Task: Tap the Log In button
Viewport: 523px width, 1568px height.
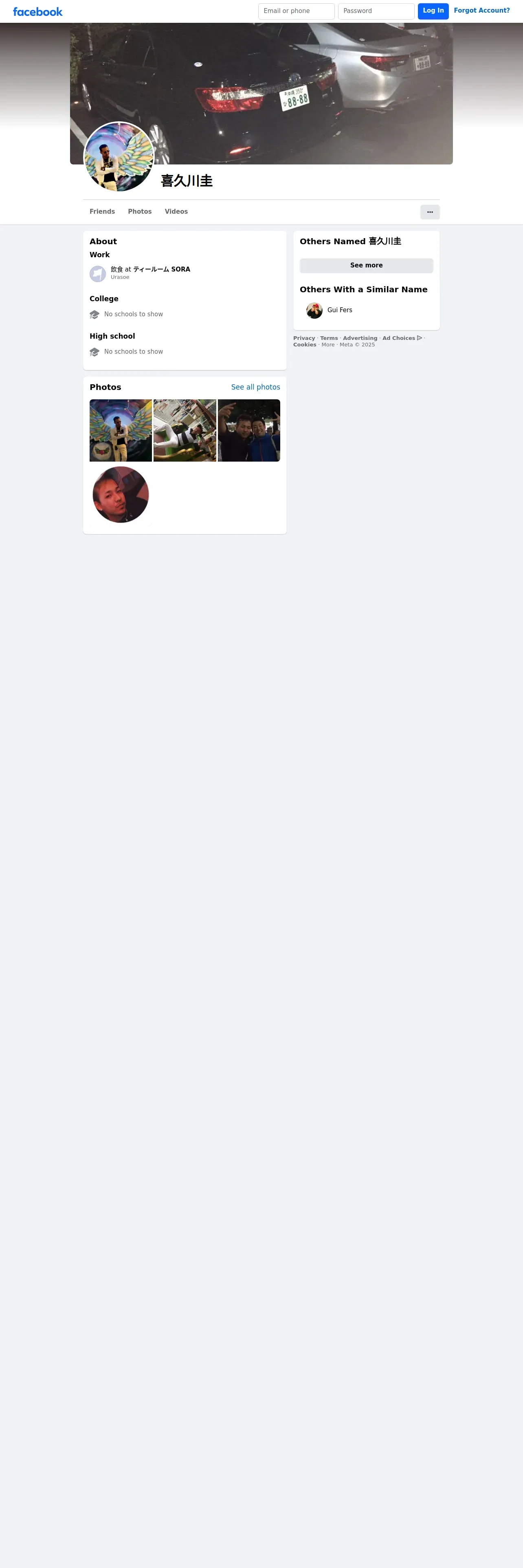Action: [433, 11]
